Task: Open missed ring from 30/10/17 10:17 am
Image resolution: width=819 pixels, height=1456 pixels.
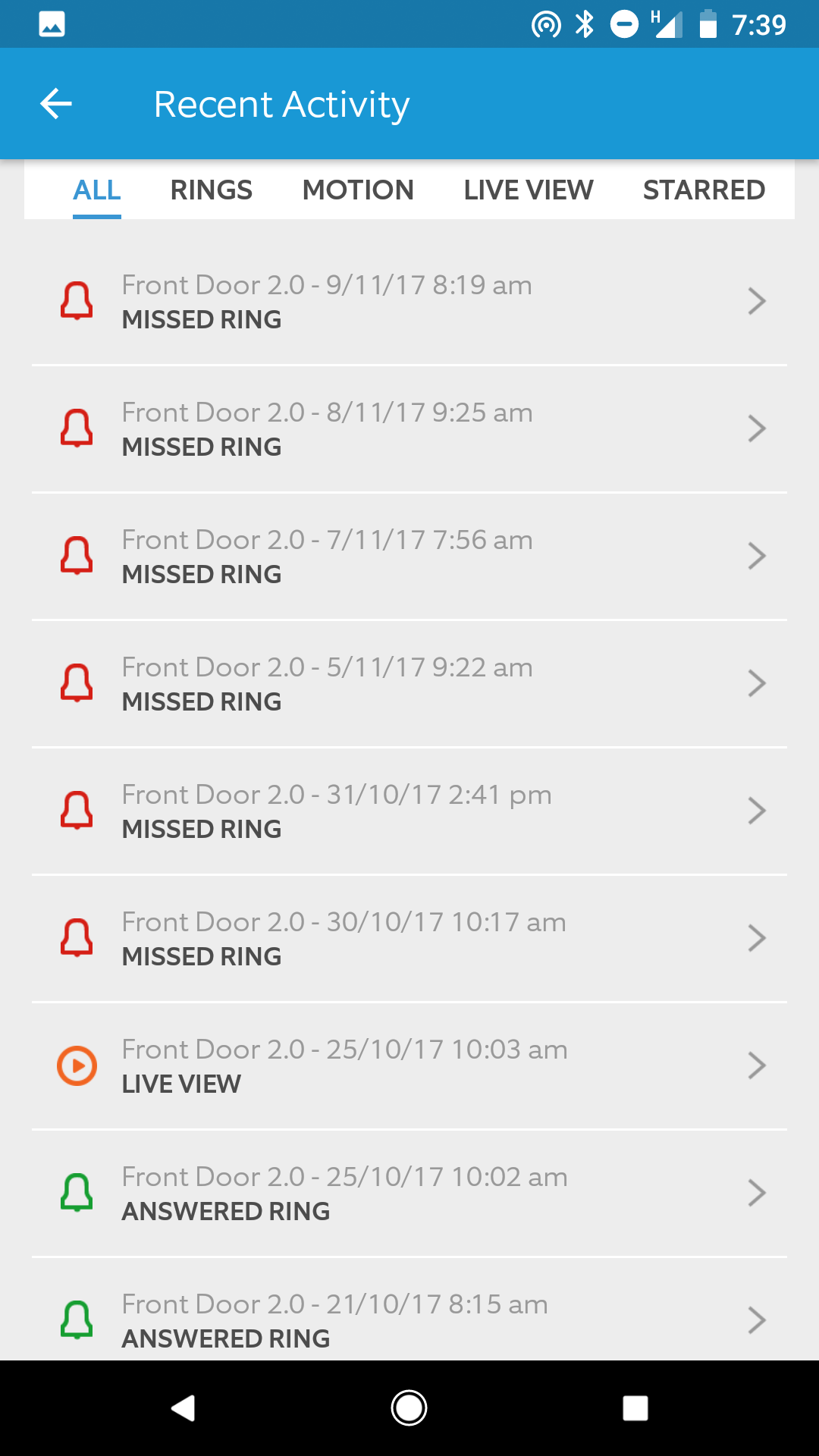Action: (409, 939)
